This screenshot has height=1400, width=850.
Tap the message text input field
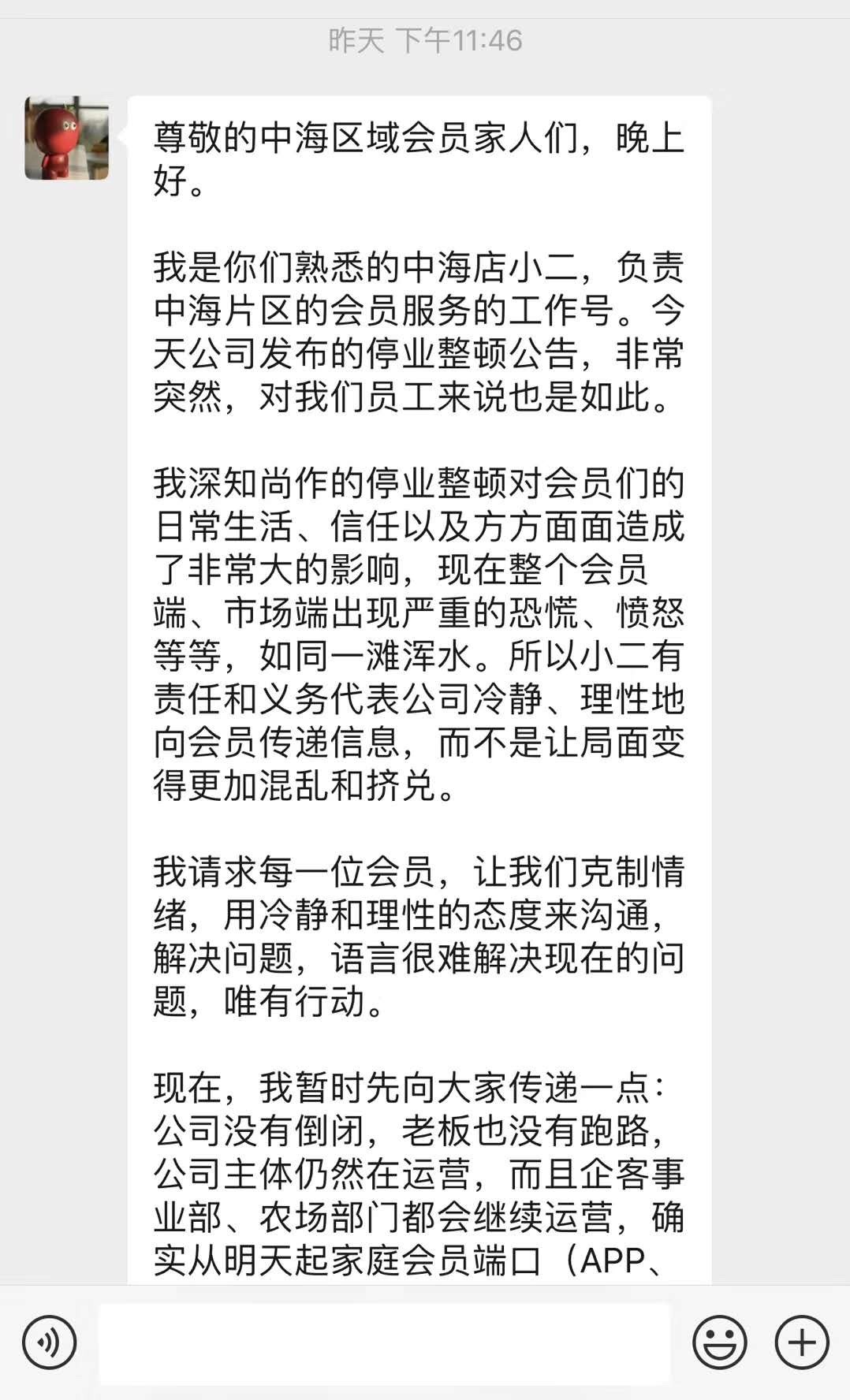pos(385,1343)
